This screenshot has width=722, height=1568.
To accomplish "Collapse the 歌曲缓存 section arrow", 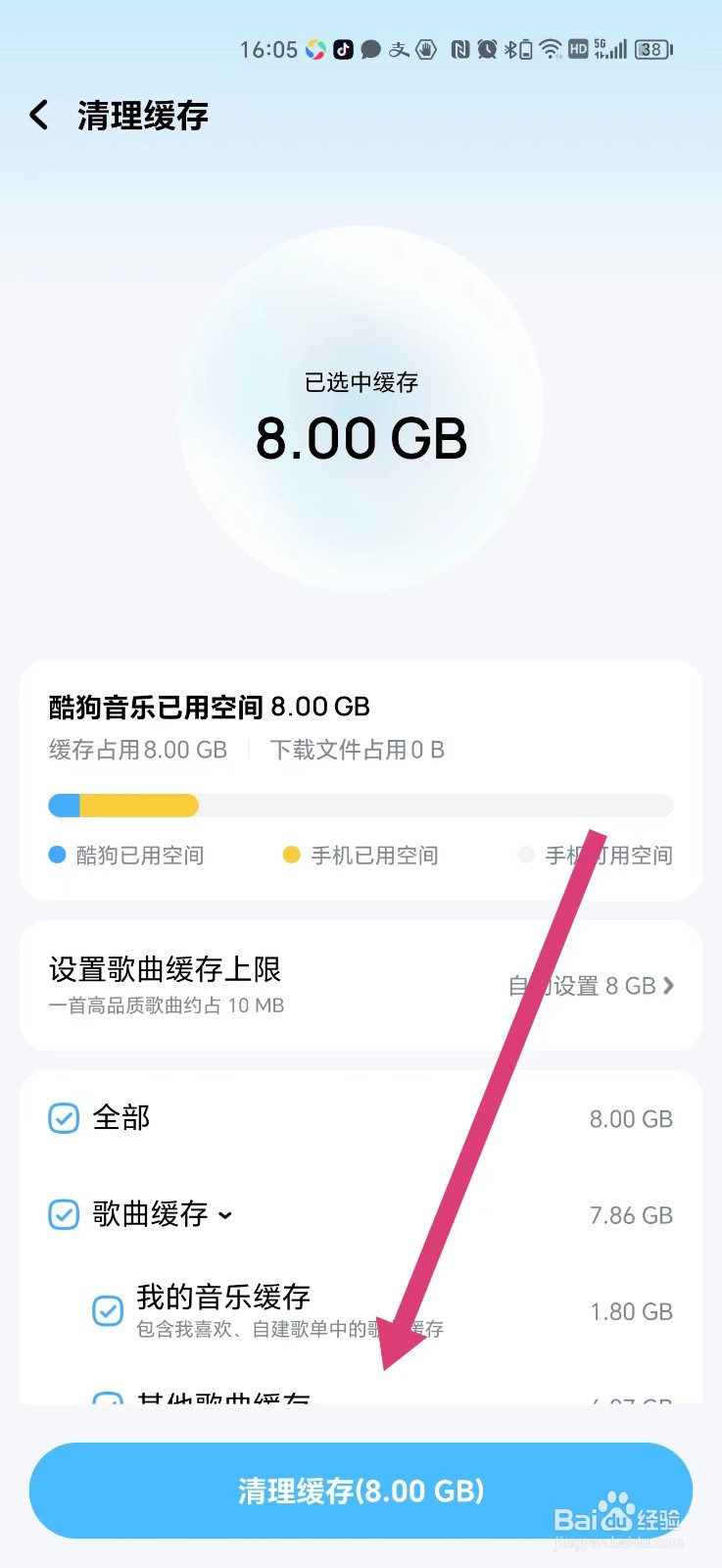I will click(225, 1216).
